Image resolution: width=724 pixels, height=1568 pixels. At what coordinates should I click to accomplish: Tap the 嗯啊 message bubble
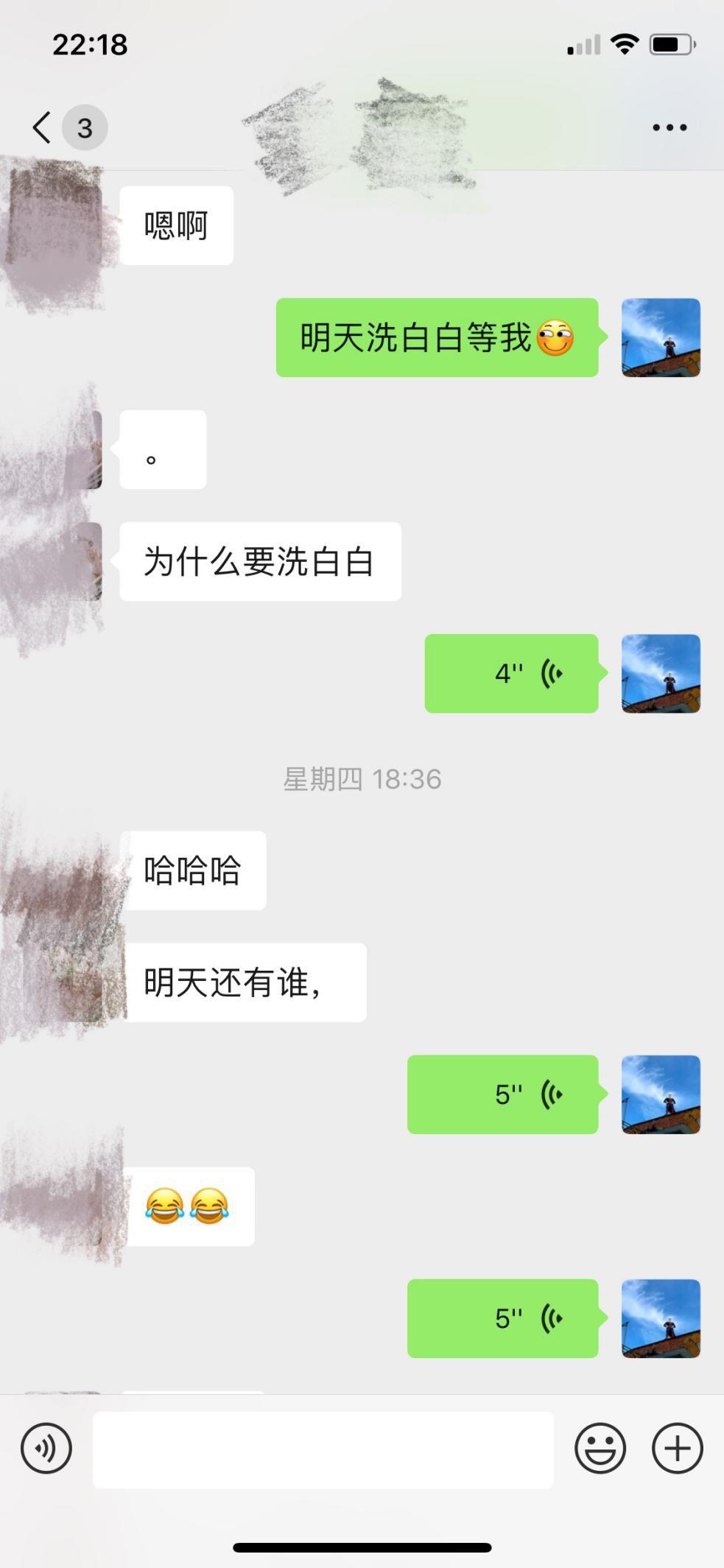177,223
